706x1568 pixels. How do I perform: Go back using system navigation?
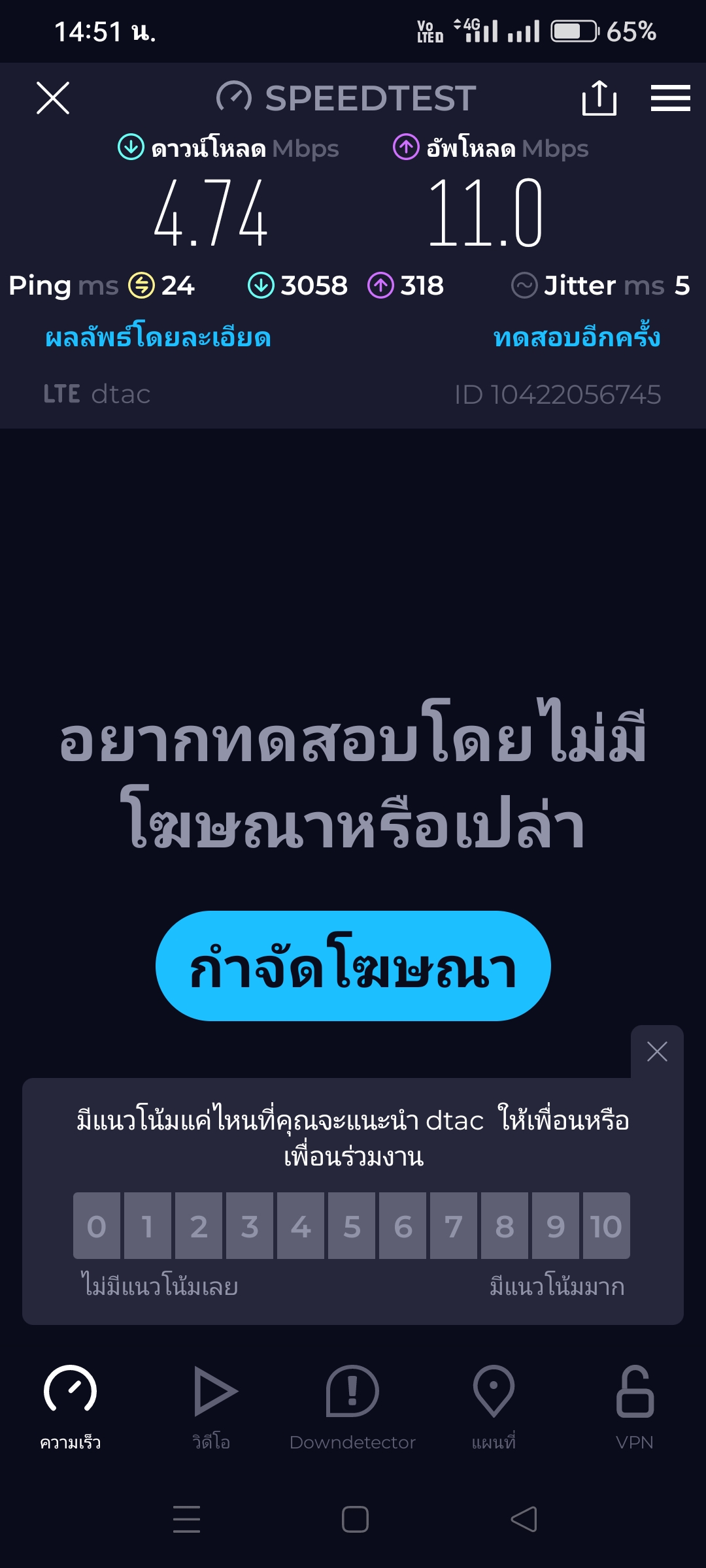(x=524, y=1519)
